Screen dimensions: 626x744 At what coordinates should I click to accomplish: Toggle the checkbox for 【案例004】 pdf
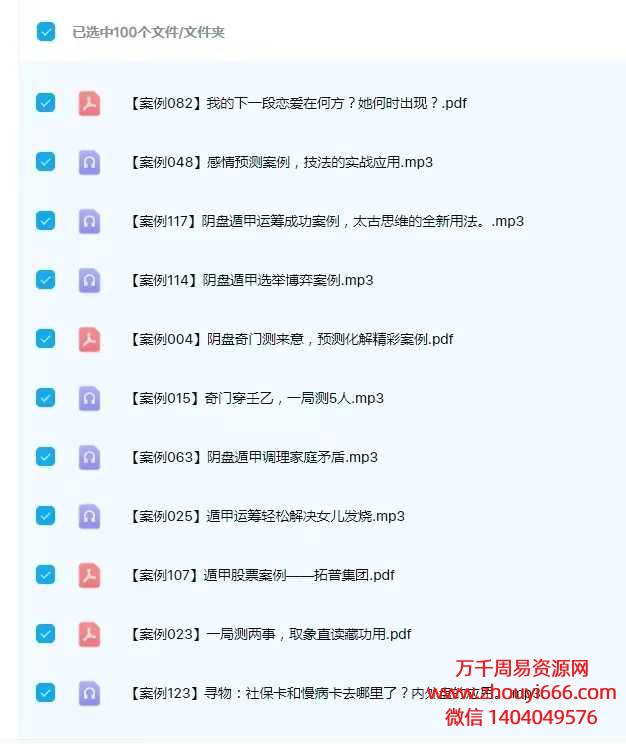coord(46,339)
